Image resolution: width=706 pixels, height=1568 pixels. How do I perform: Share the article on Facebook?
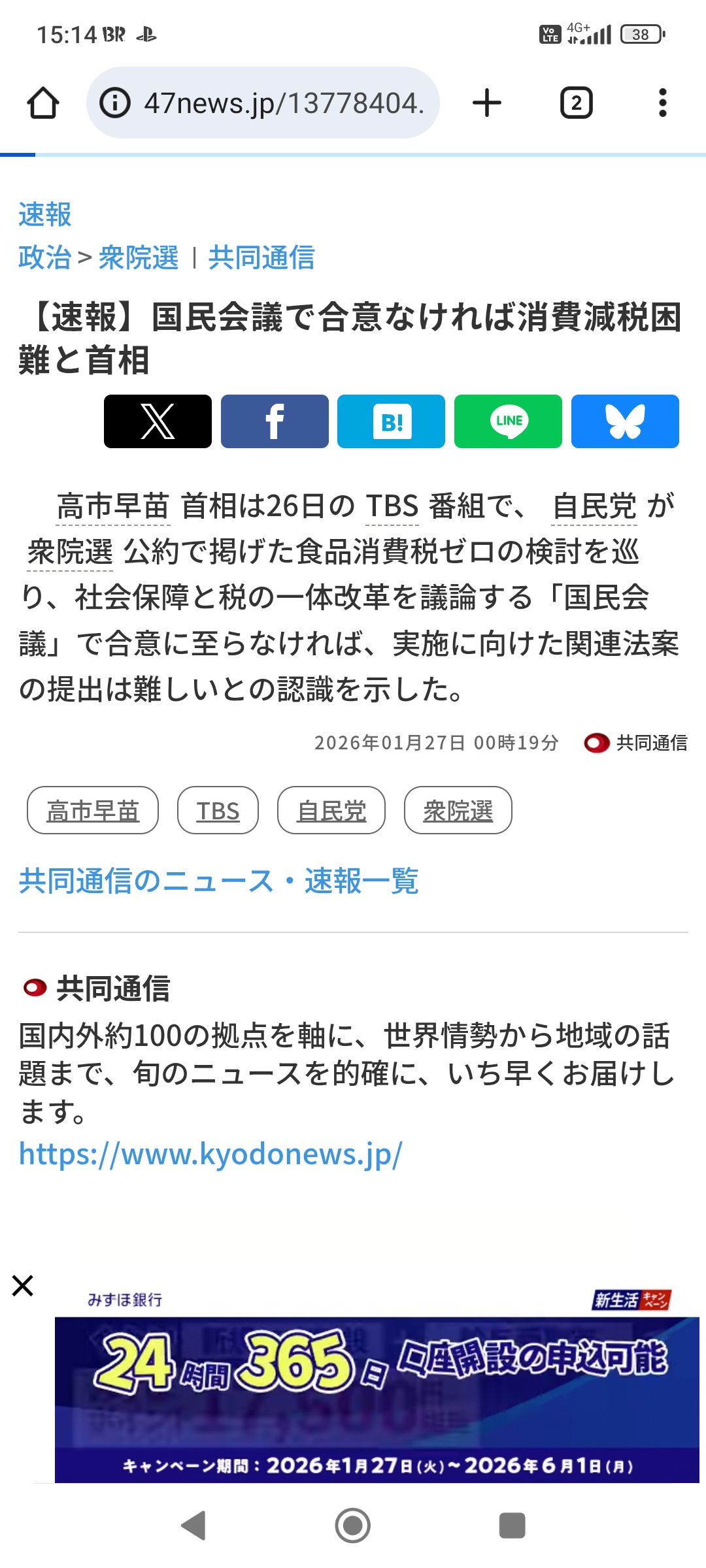pyautogui.click(x=275, y=421)
